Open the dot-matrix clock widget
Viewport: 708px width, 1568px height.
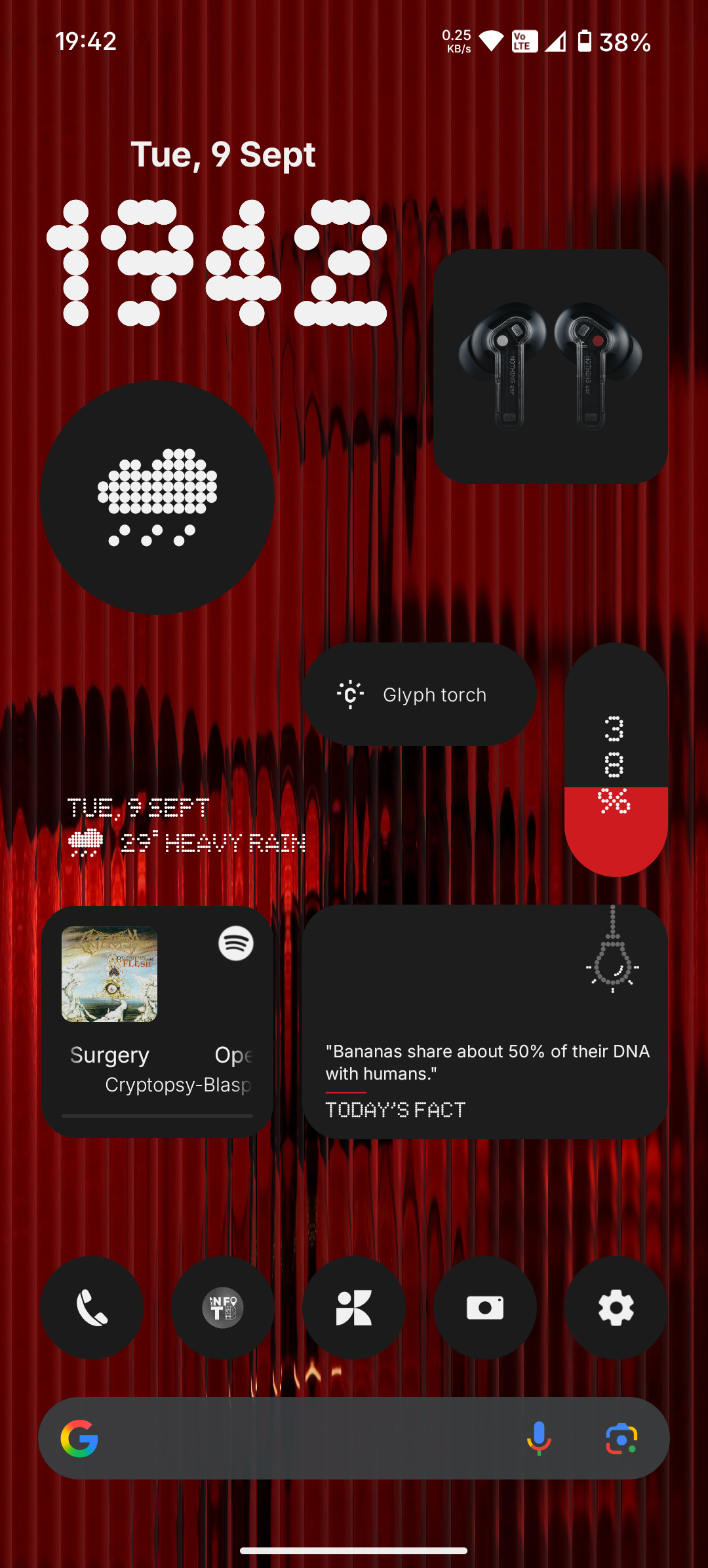(x=216, y=263)
